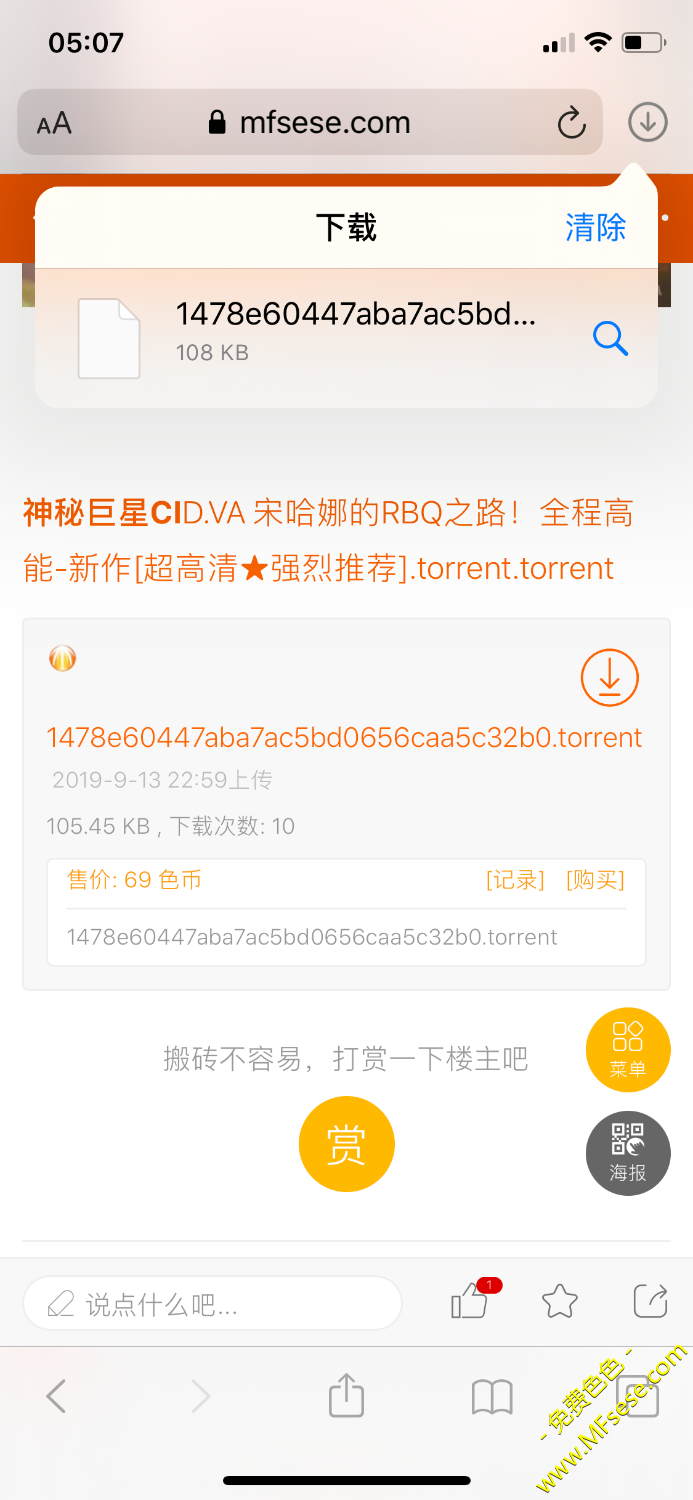The width and height of the screenshot is (693, 1500).
Task: Tip the poster with the 赏 button
Action: [346, 1144]
